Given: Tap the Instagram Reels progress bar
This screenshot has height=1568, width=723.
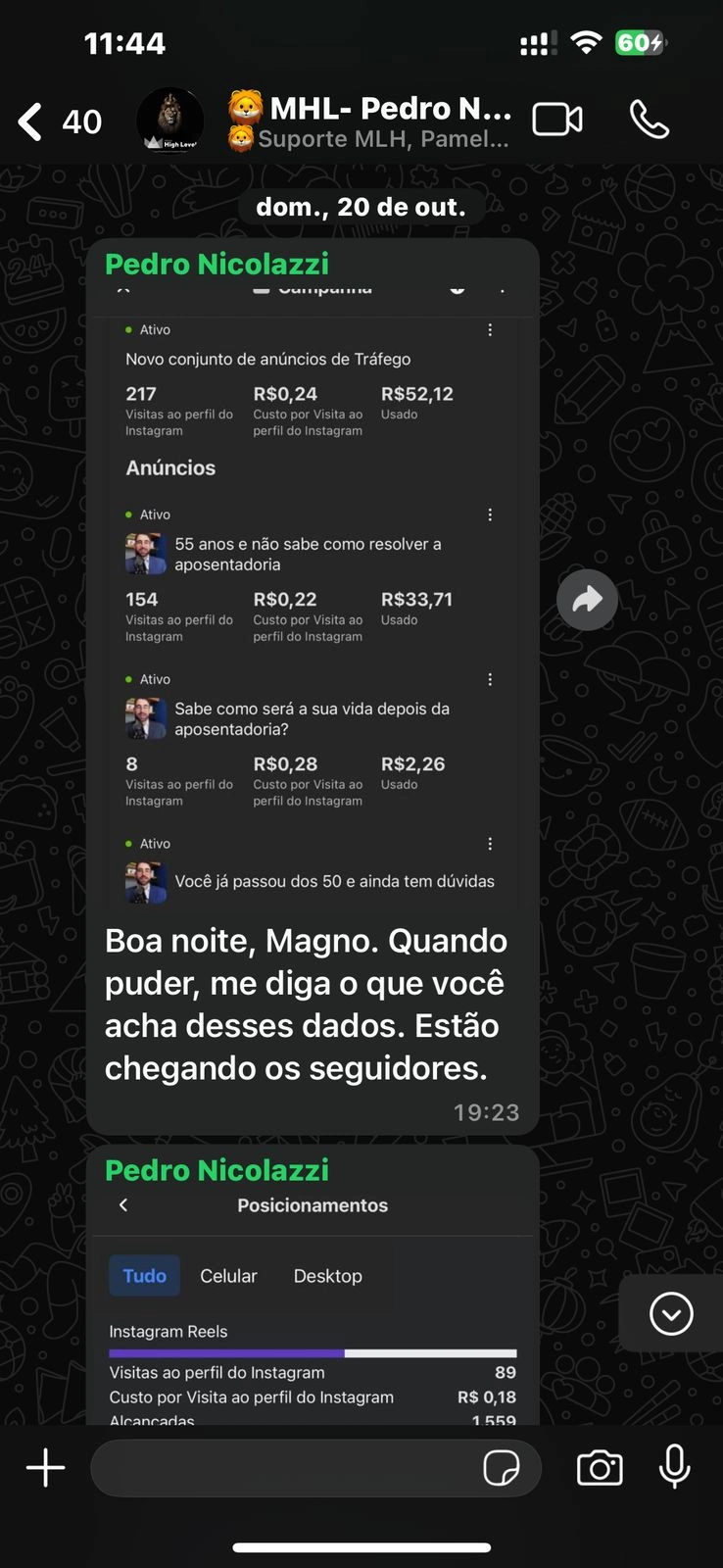Looking at the screenshot, I should click(313, 1352).
